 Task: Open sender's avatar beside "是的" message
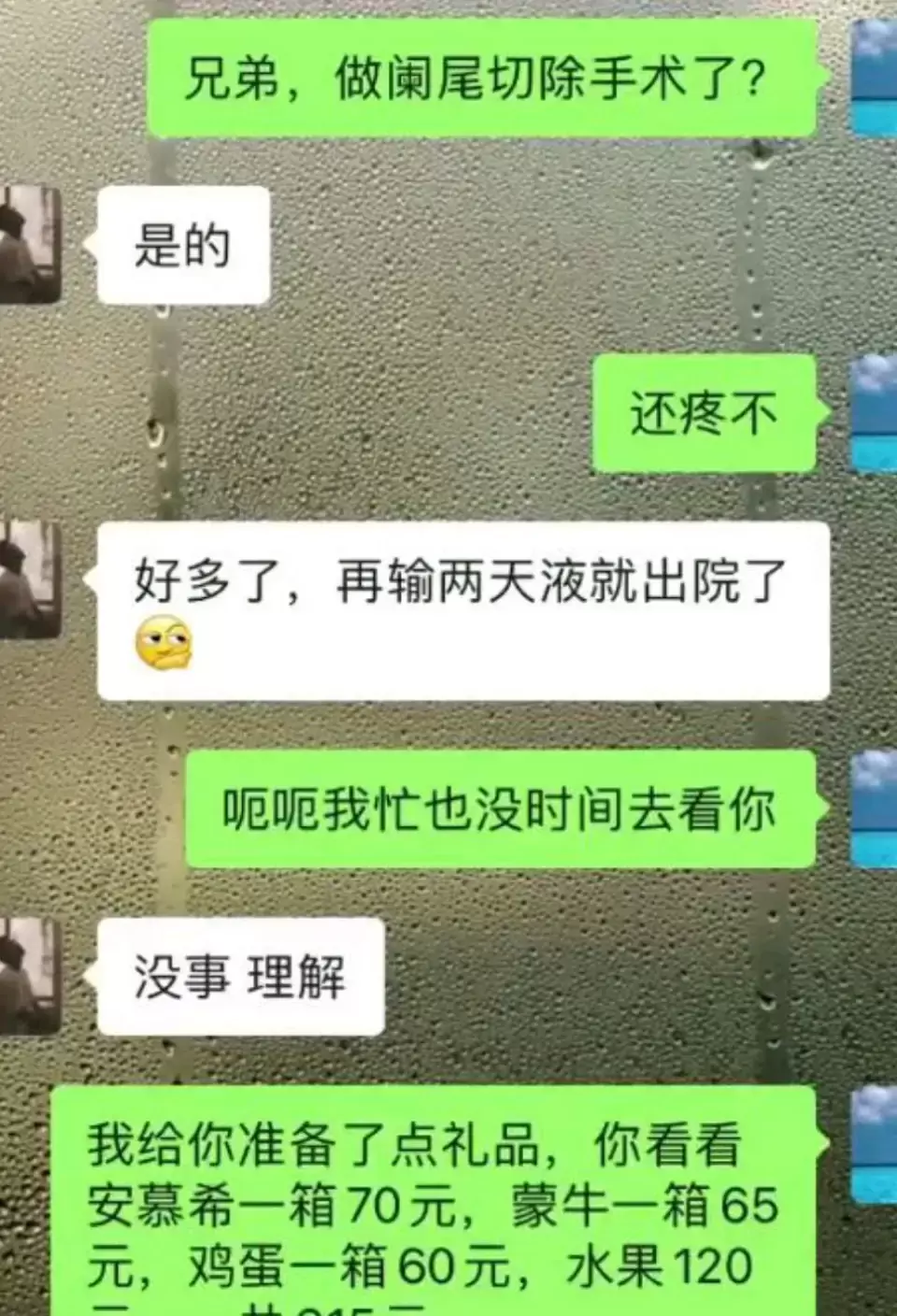click(x=30, y=245)
